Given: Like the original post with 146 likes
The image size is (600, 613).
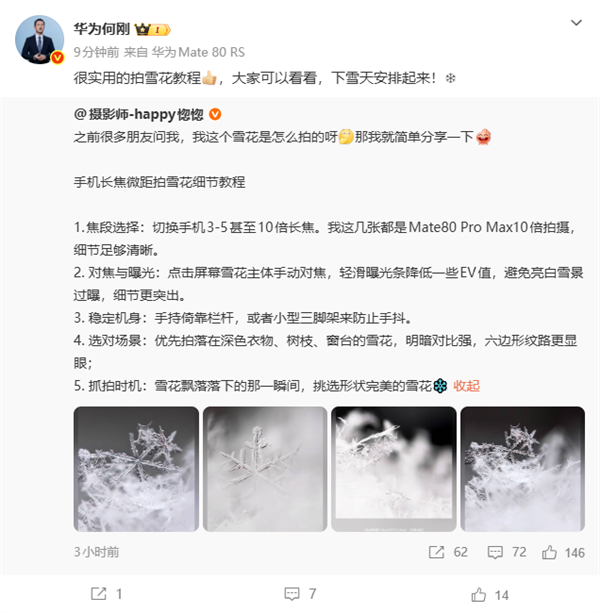Looking at the screenshot, I should pyautogui.click(x=564, y=551).
